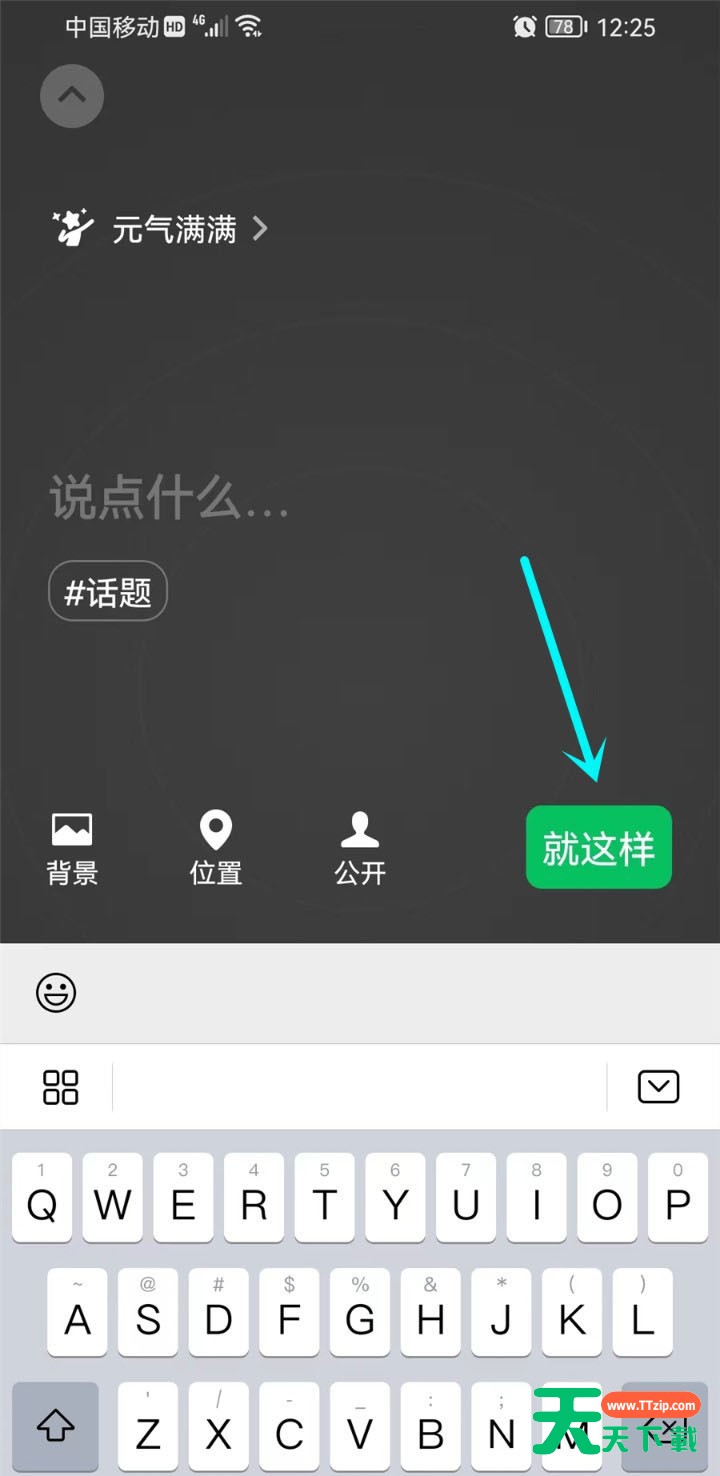Image resolution: width=720 pixels, height=1476 pixels.
Task: Type the letter Q key
Action: pyautogui.click(x=41, y=1197)
